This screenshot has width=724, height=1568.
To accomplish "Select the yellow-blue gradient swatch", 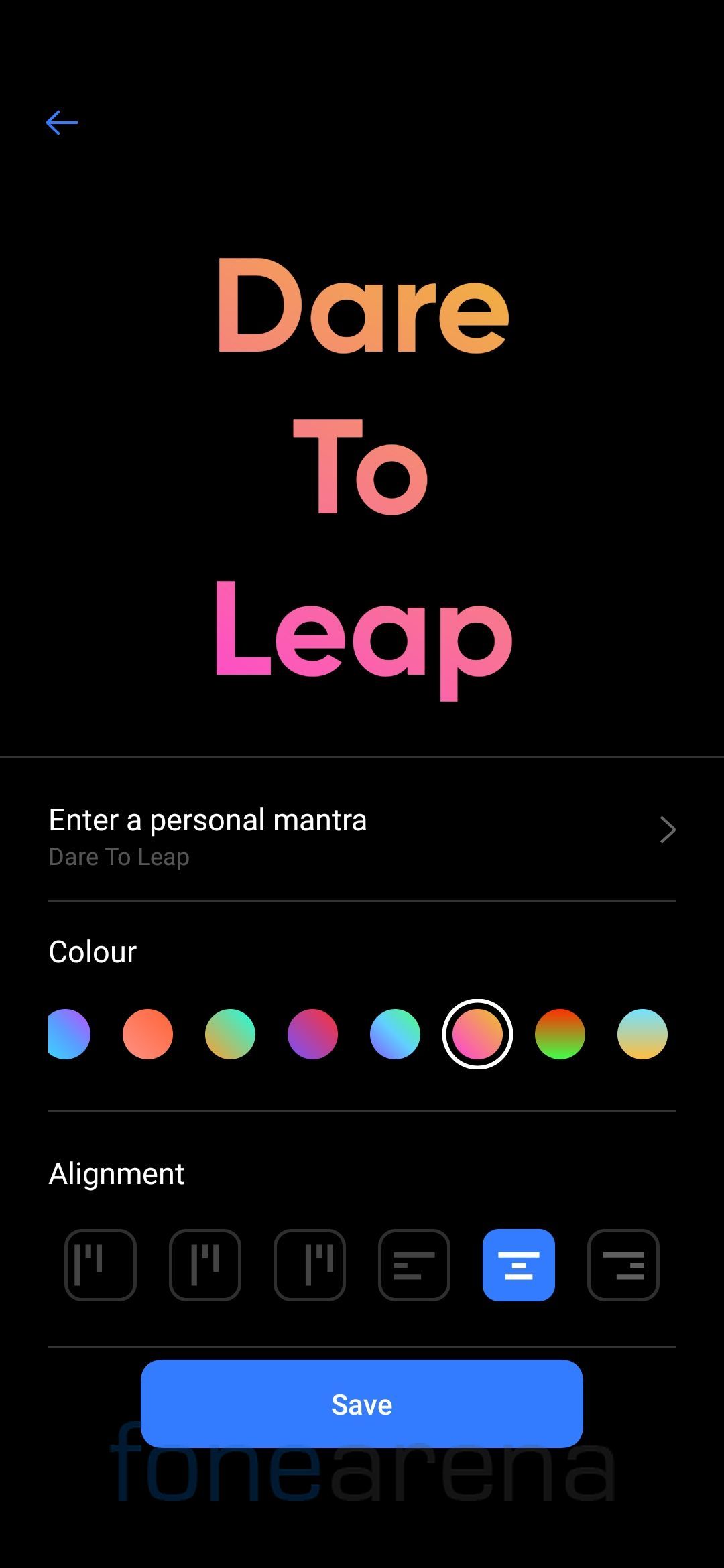I will coord(642,1034).
